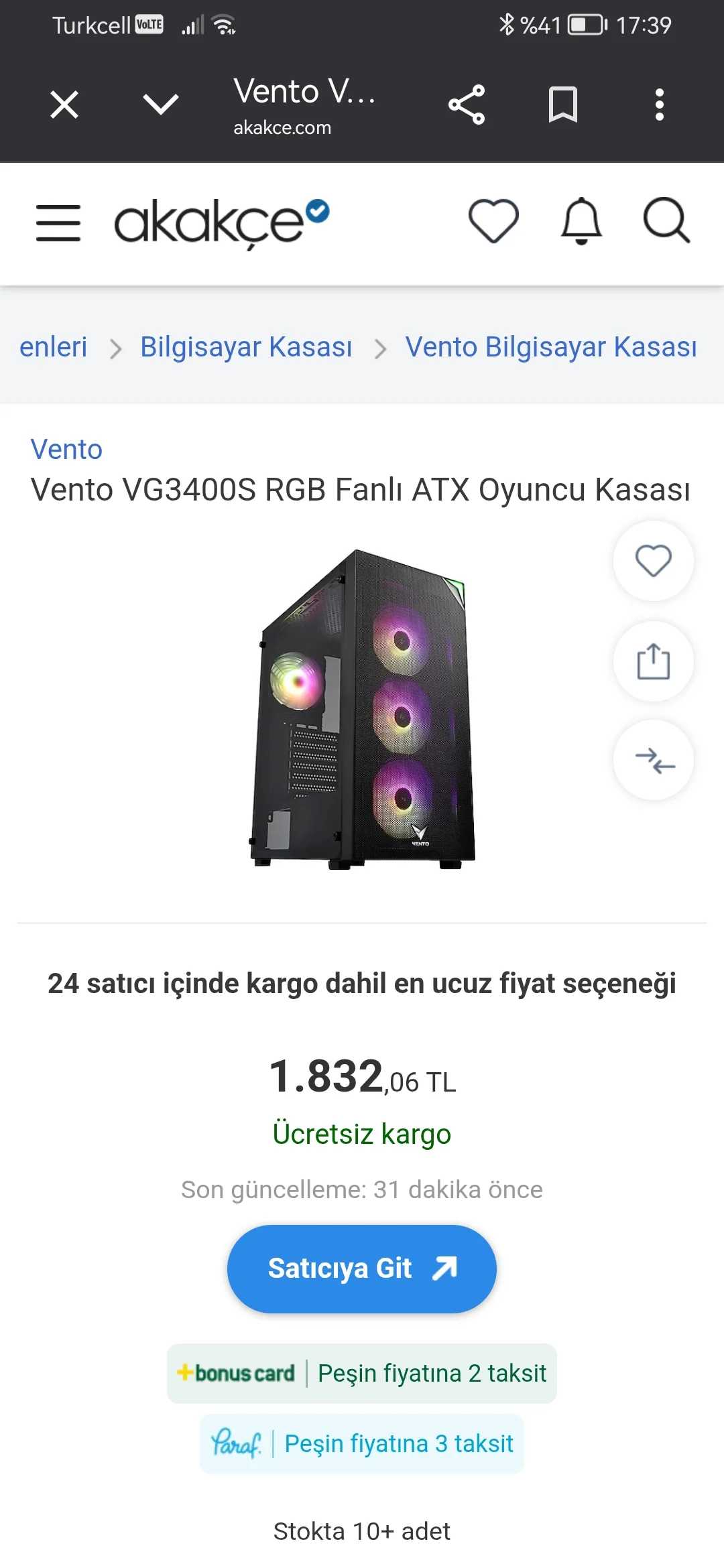Open the Vento brand link

[x=66, y=450]
